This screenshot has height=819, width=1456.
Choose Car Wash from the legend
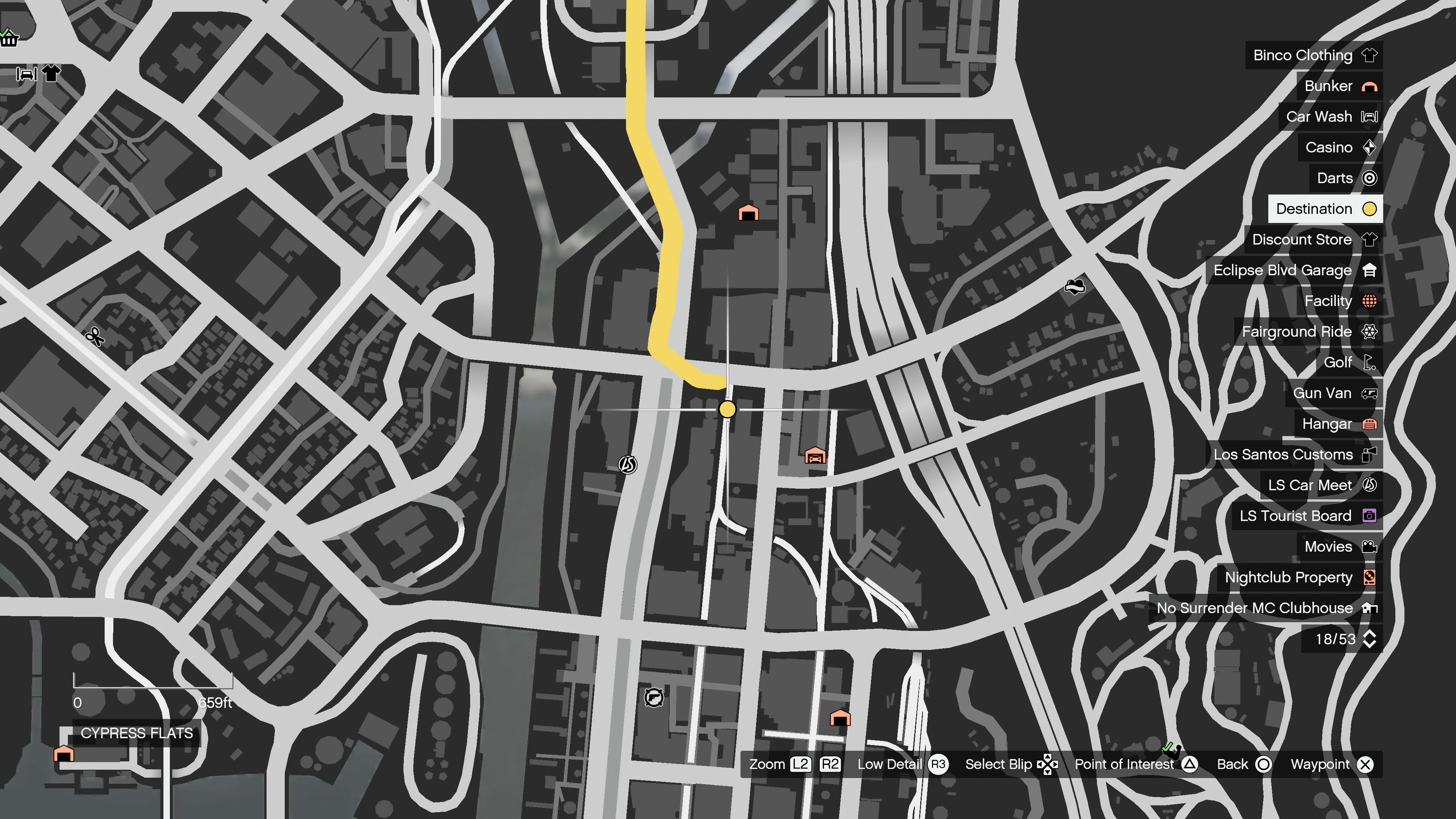pos(1330,116)
